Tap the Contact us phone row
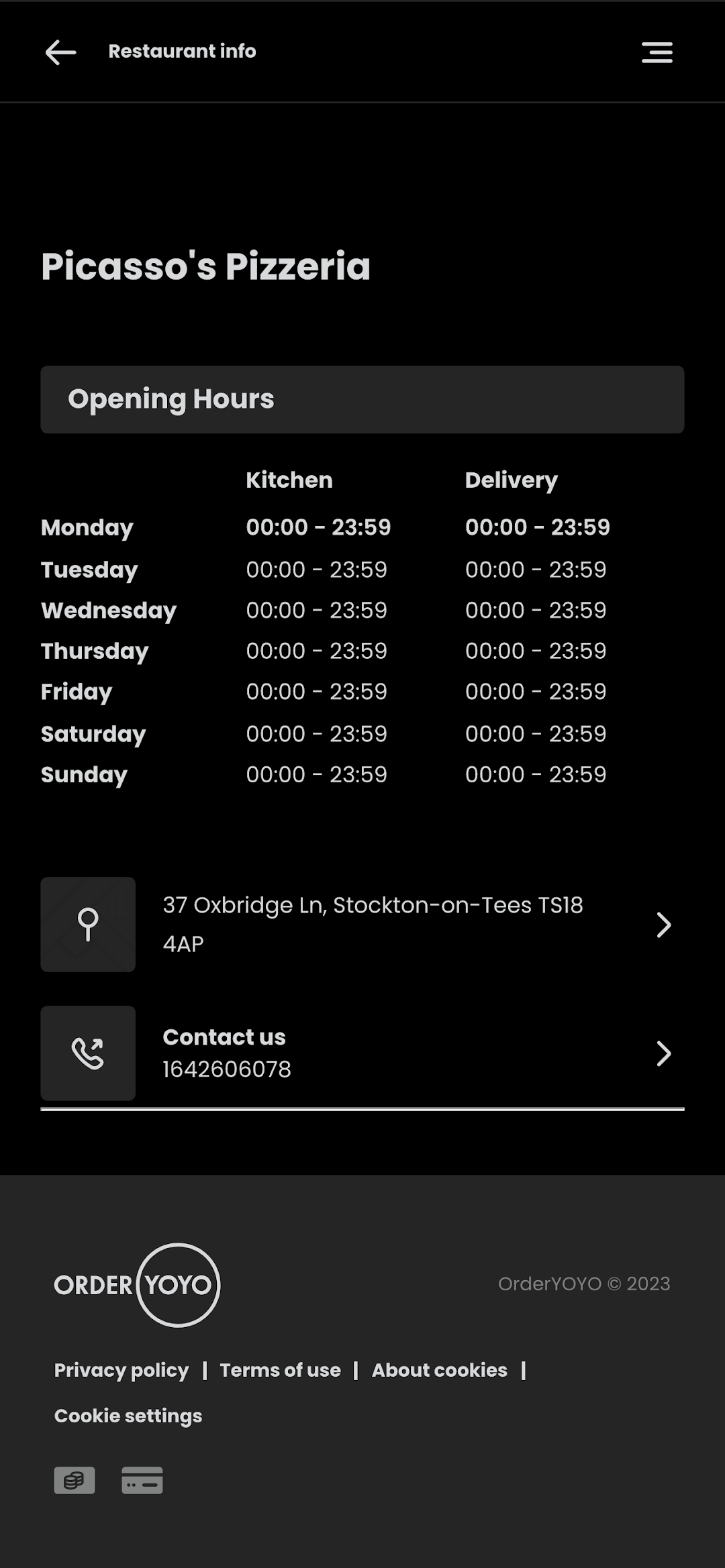The image size is (725, 1568). pyautogui.click(x=362, y=1053)
